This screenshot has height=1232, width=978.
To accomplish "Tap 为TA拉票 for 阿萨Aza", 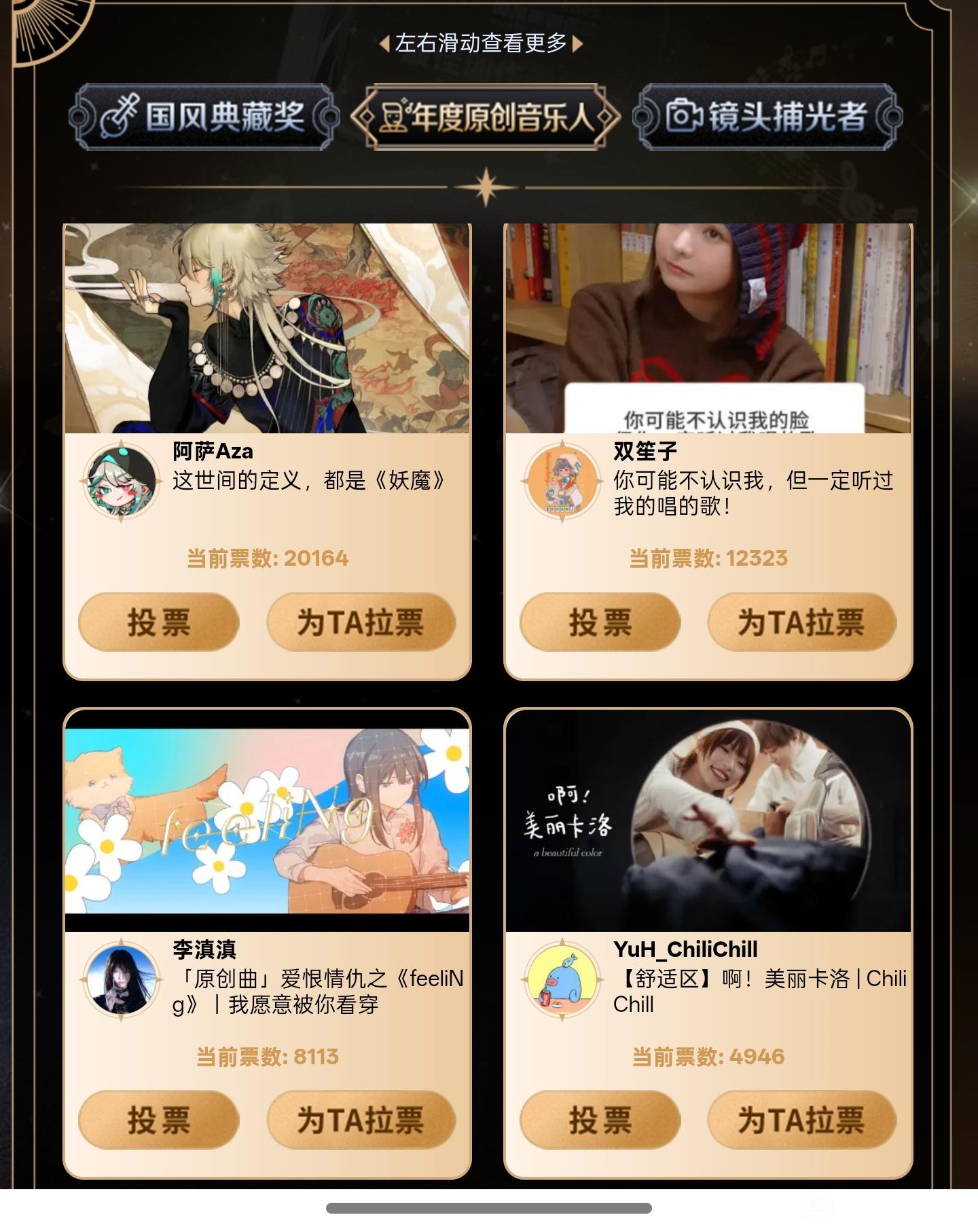I will click(x=361, y=622).
